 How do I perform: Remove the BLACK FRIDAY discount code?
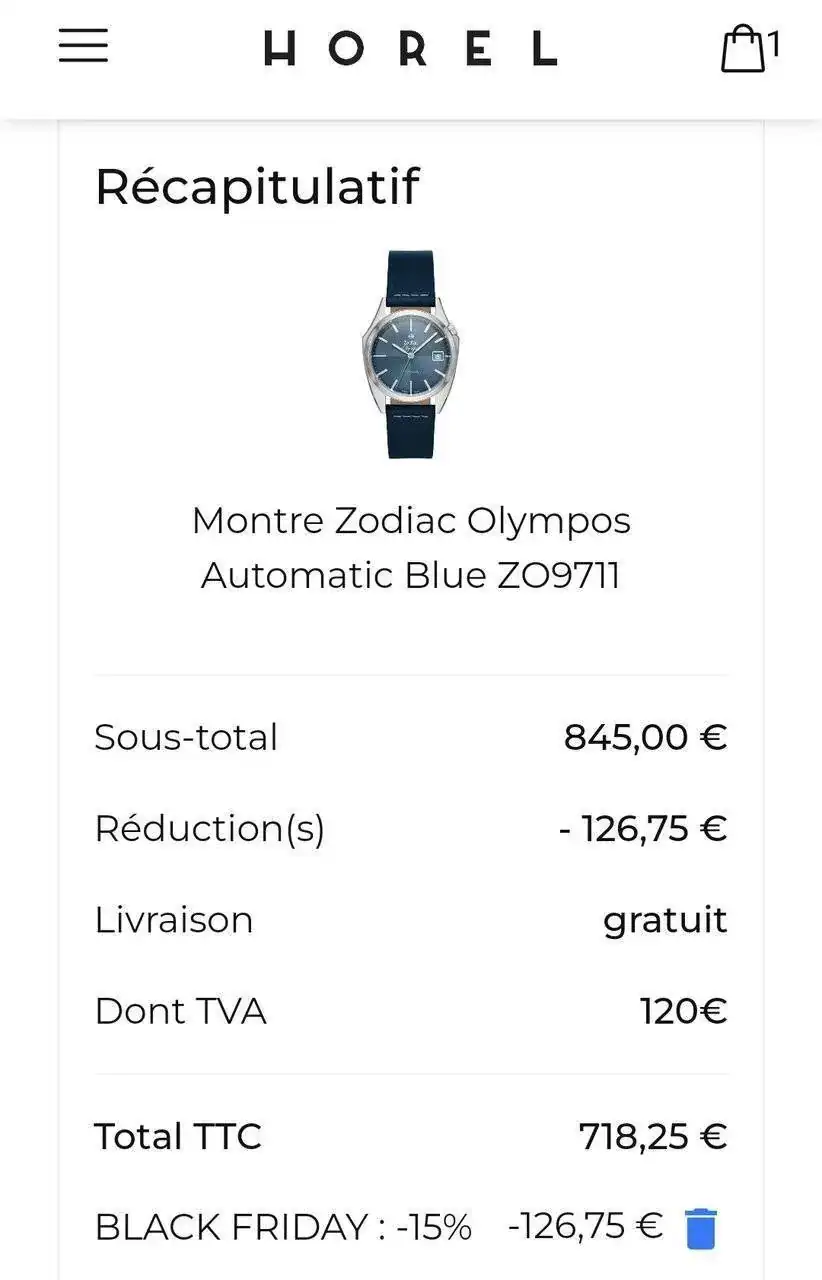pos(701,1228)
